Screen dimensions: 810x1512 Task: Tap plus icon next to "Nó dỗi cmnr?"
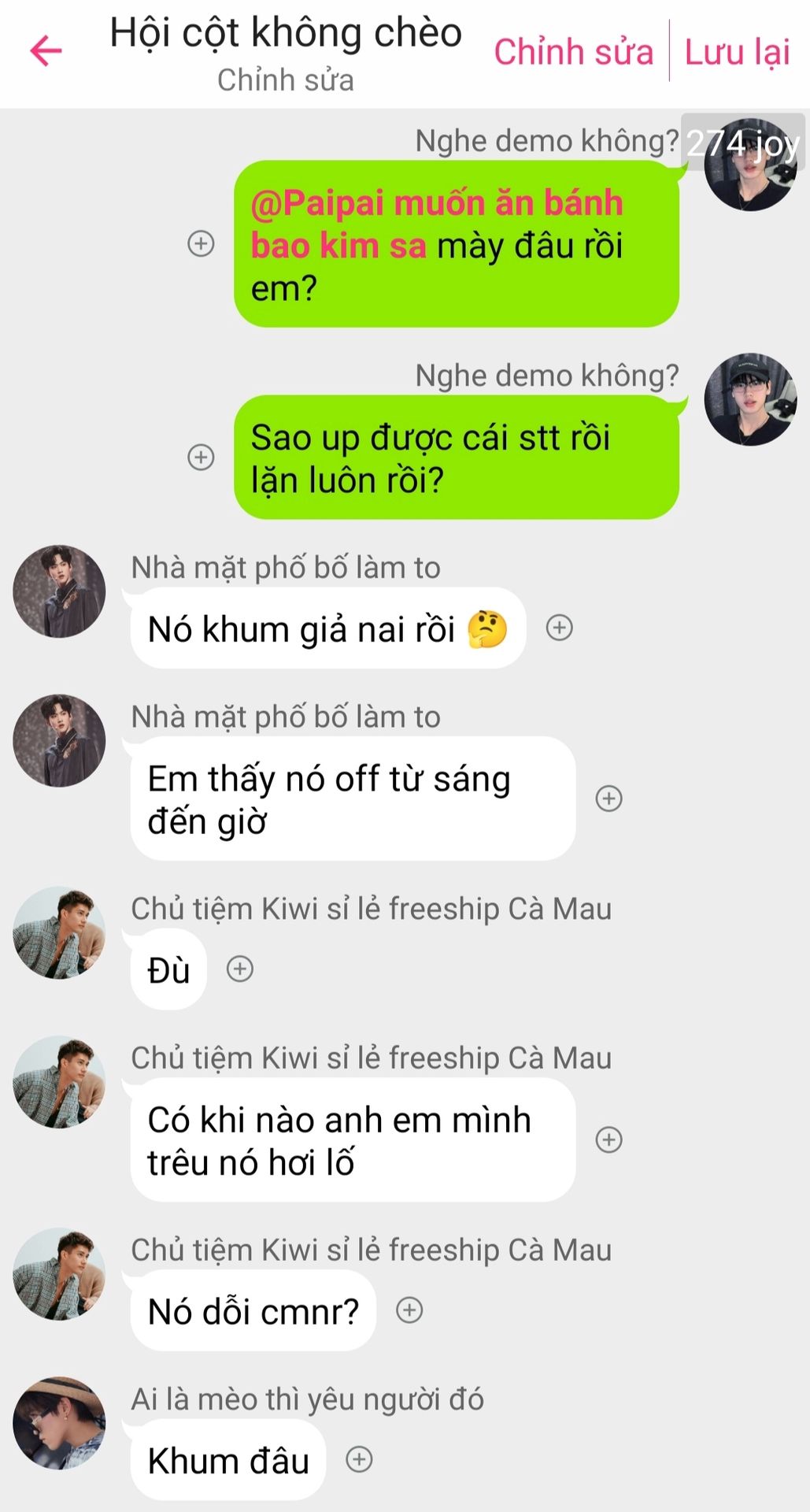click(x=409, y=1310)
